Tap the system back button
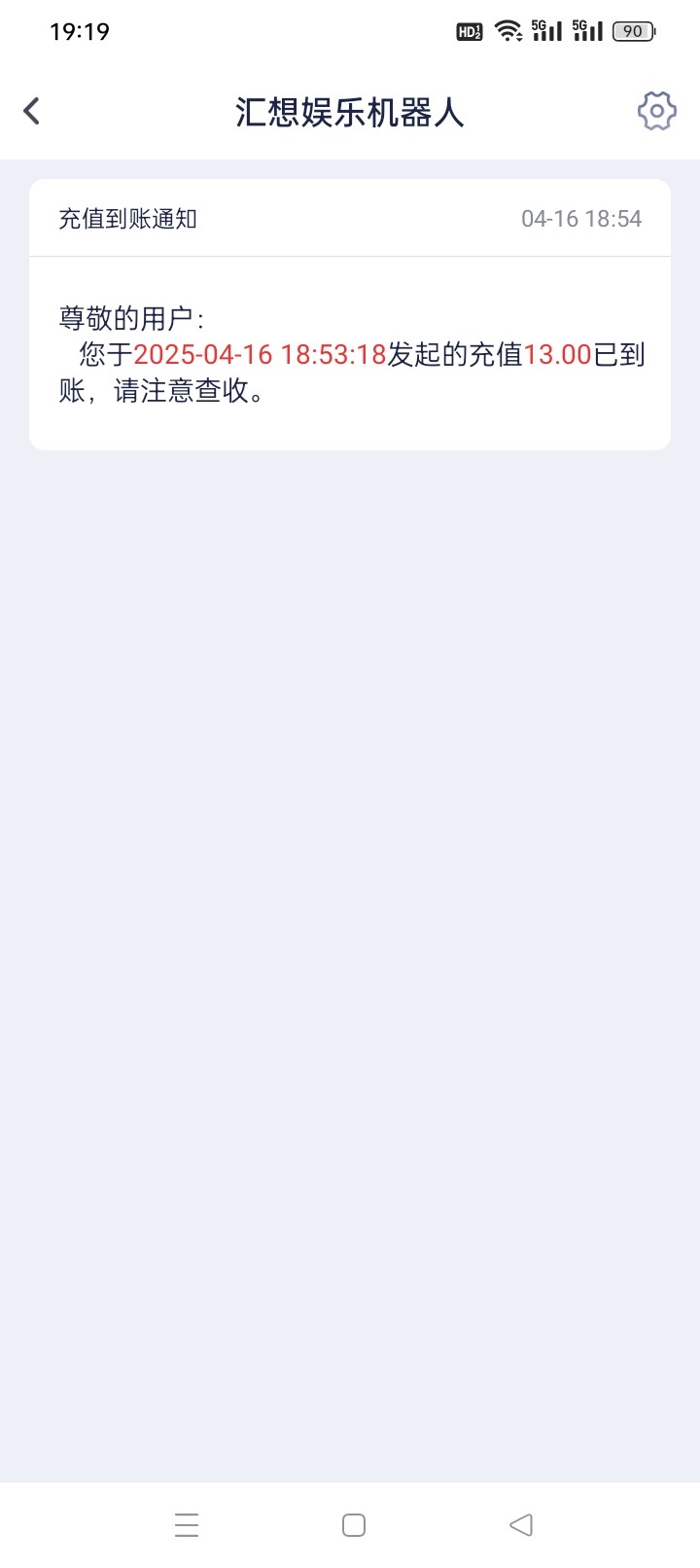The image size is (700, 1568). (521, 1524)
